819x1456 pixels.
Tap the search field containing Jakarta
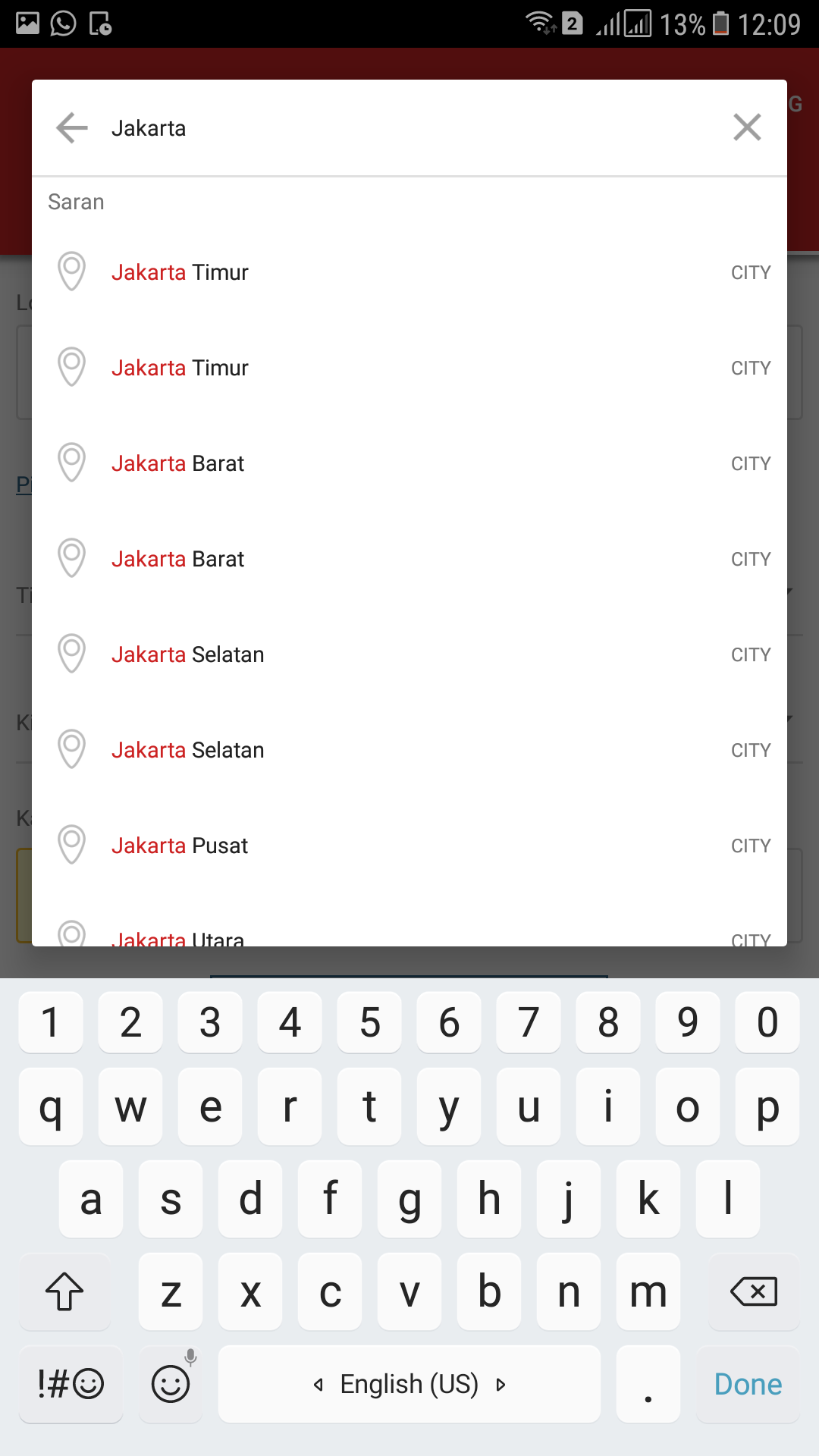409,128
